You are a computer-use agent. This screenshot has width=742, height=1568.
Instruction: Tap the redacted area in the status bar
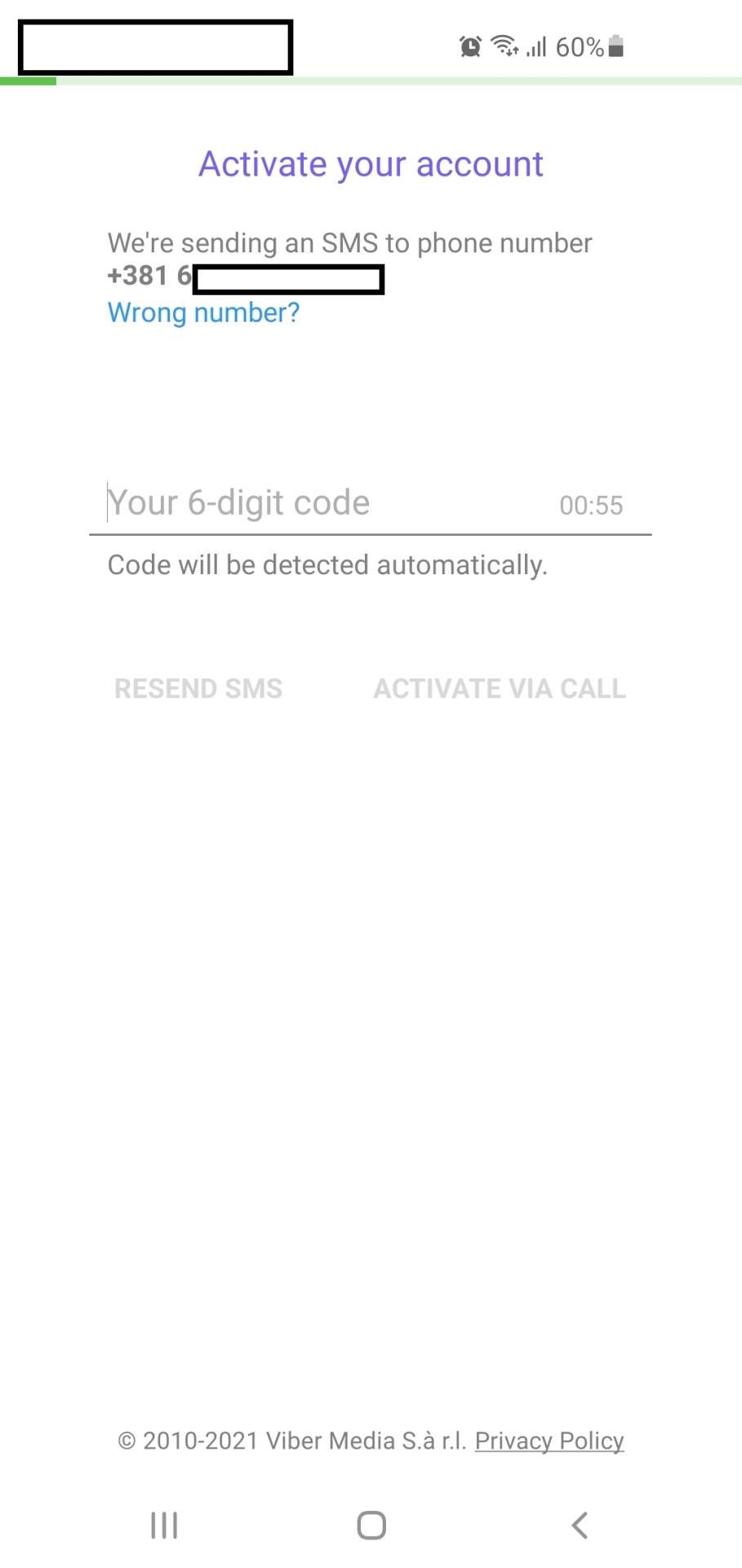(155, 47)
